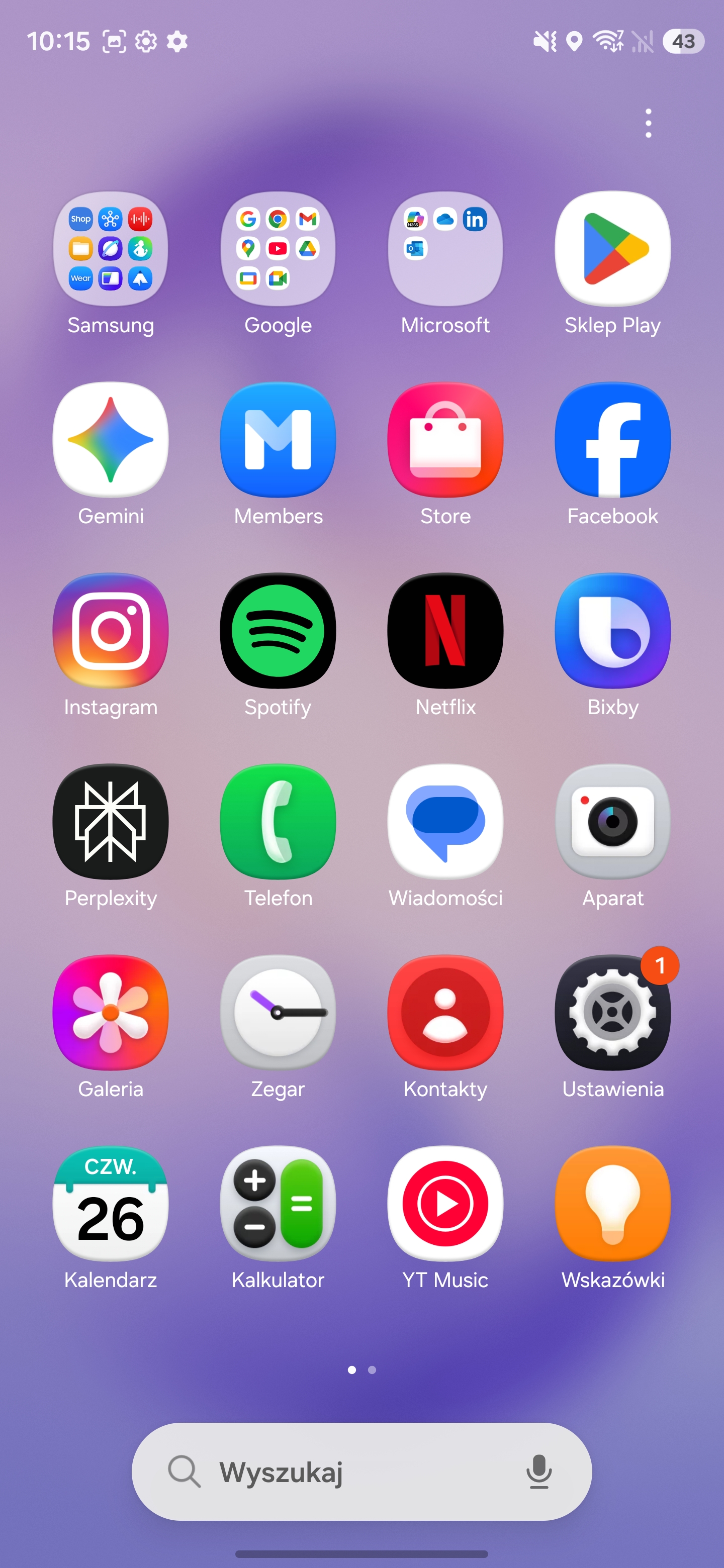The image size is (724, 1568).
Task: Launch the Aparat camera app
Action: coord(612,822)
